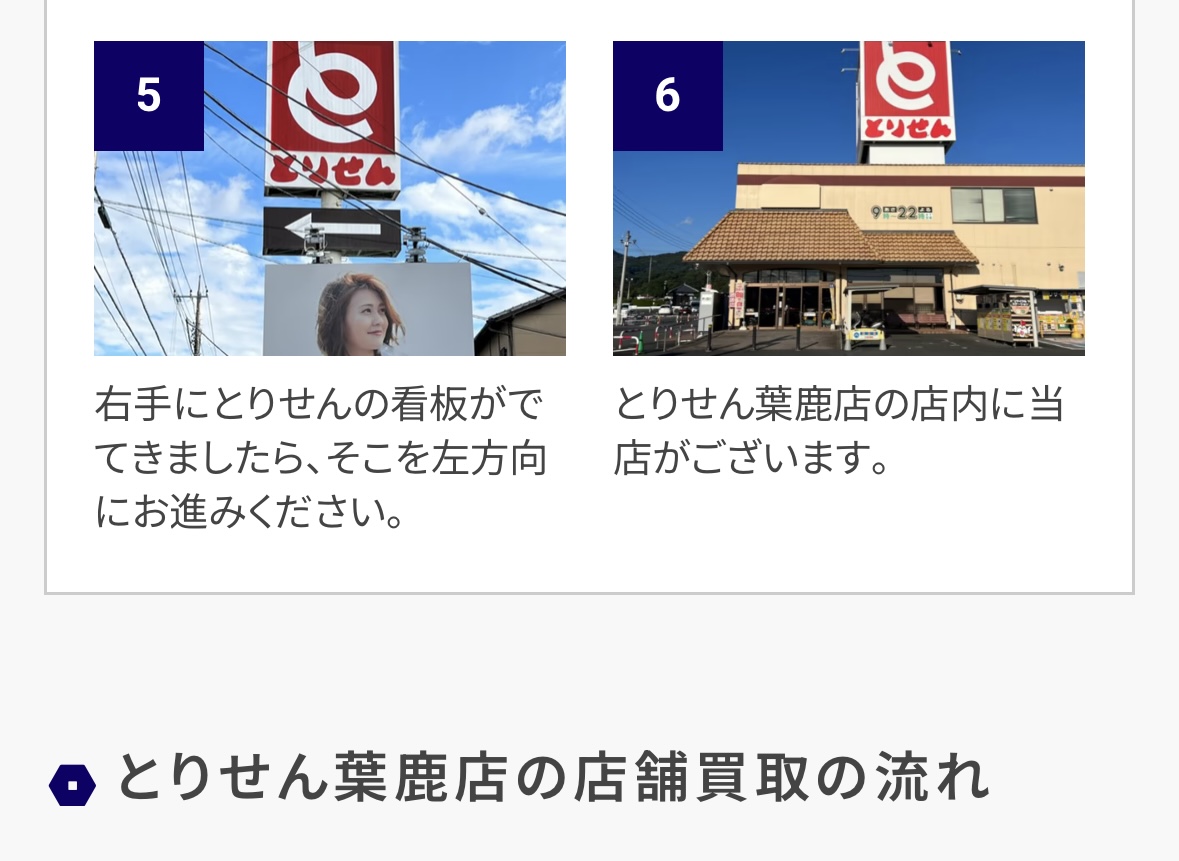Open step 5 photo of the Torisen signboard
Screen dimensions: 1179x861
(330, 198)
